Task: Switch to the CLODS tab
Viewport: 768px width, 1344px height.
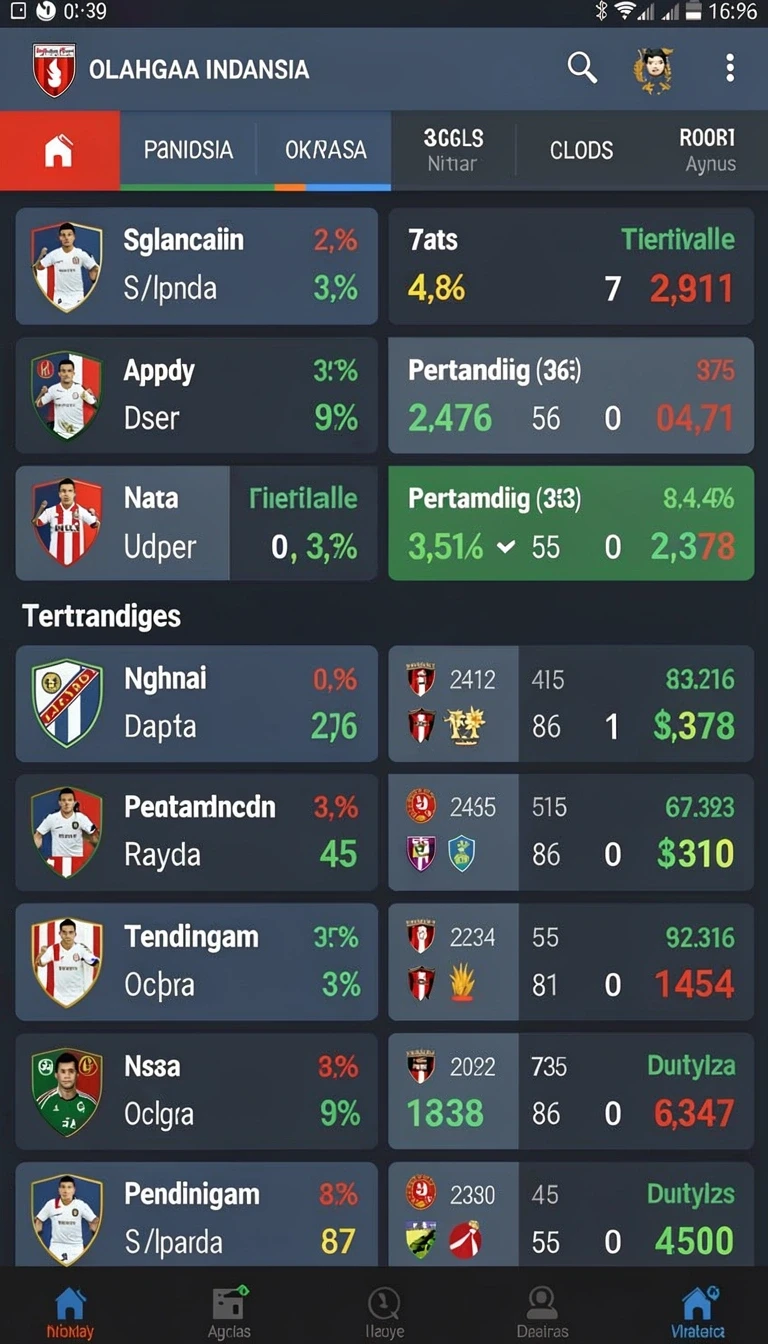Action: (x=581, y=150)
